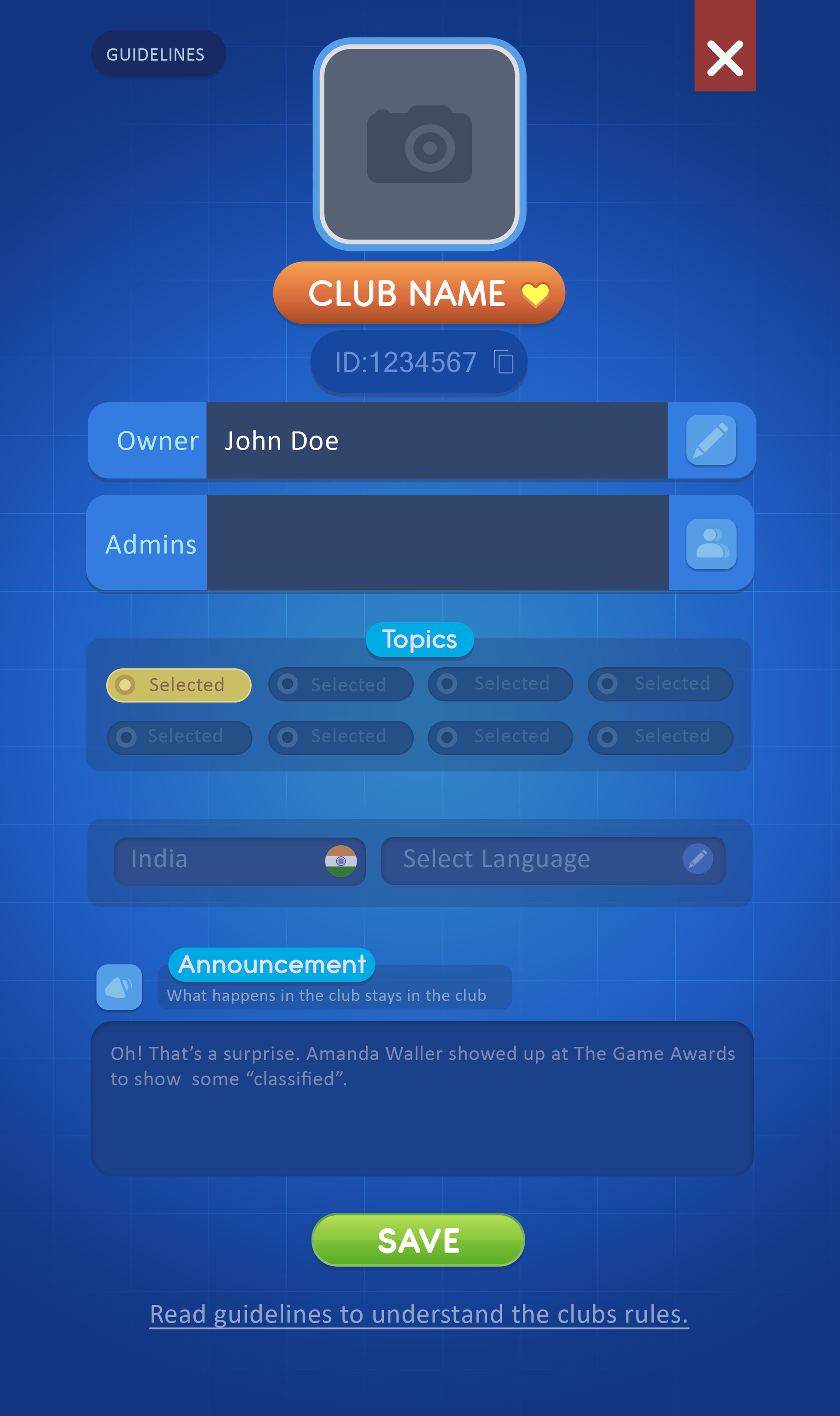This screenshot has height=1416, width=840.
Task: Open the GUIDELINES badge
Action: coord(158,54)
